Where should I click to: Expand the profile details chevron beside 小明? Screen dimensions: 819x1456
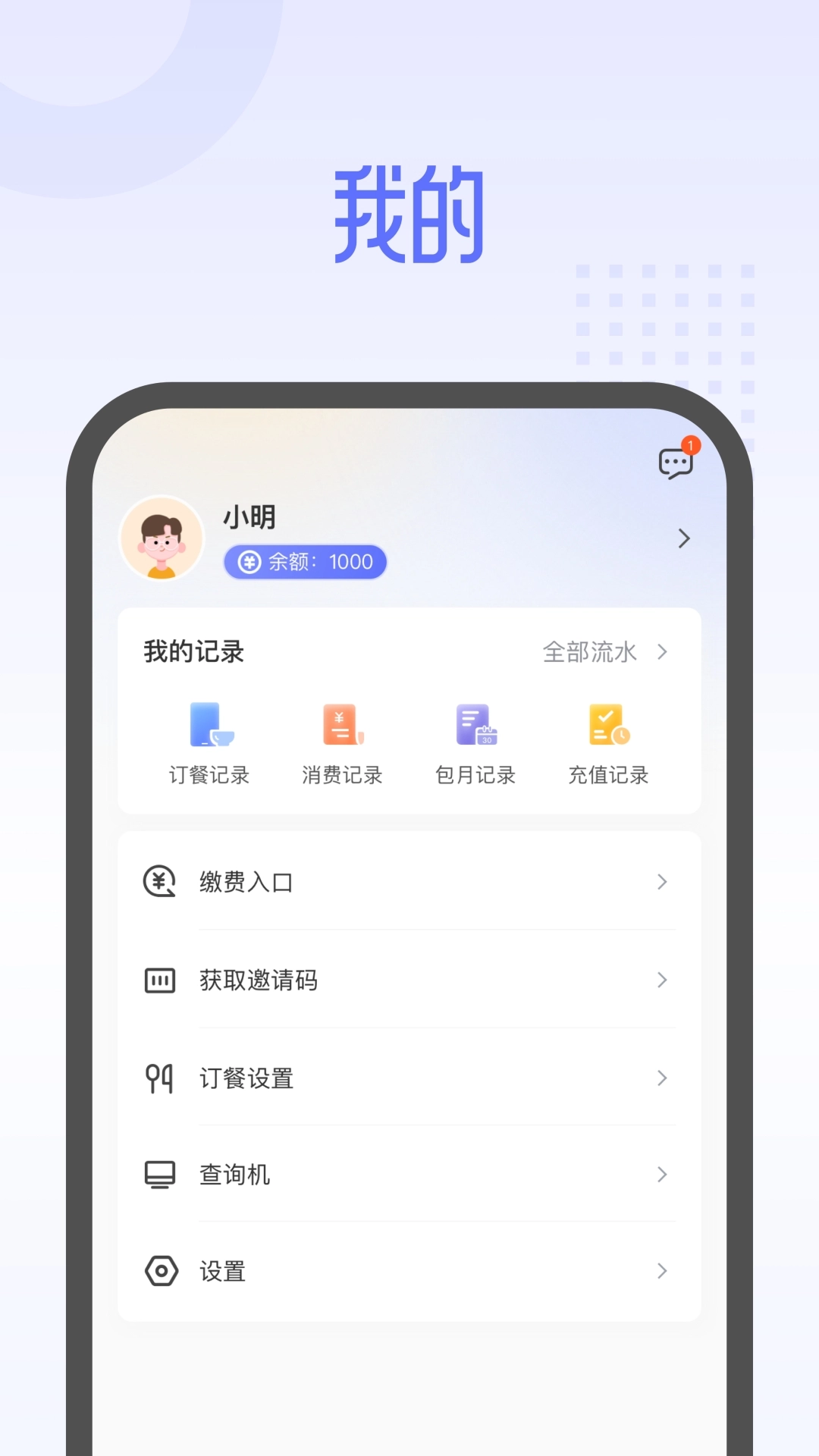pyautogui.click(x=683, y=538)
